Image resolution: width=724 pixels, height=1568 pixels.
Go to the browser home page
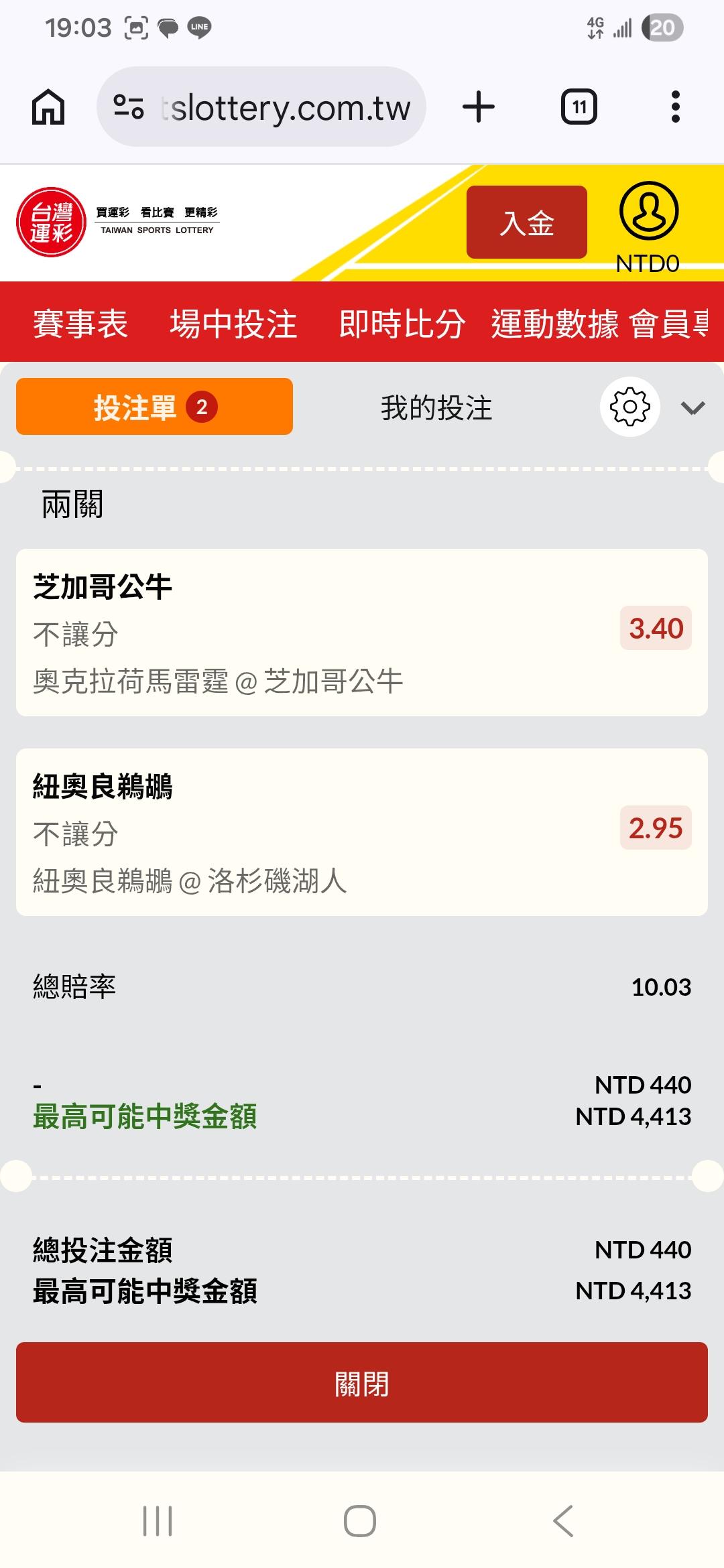pos(48,107)
